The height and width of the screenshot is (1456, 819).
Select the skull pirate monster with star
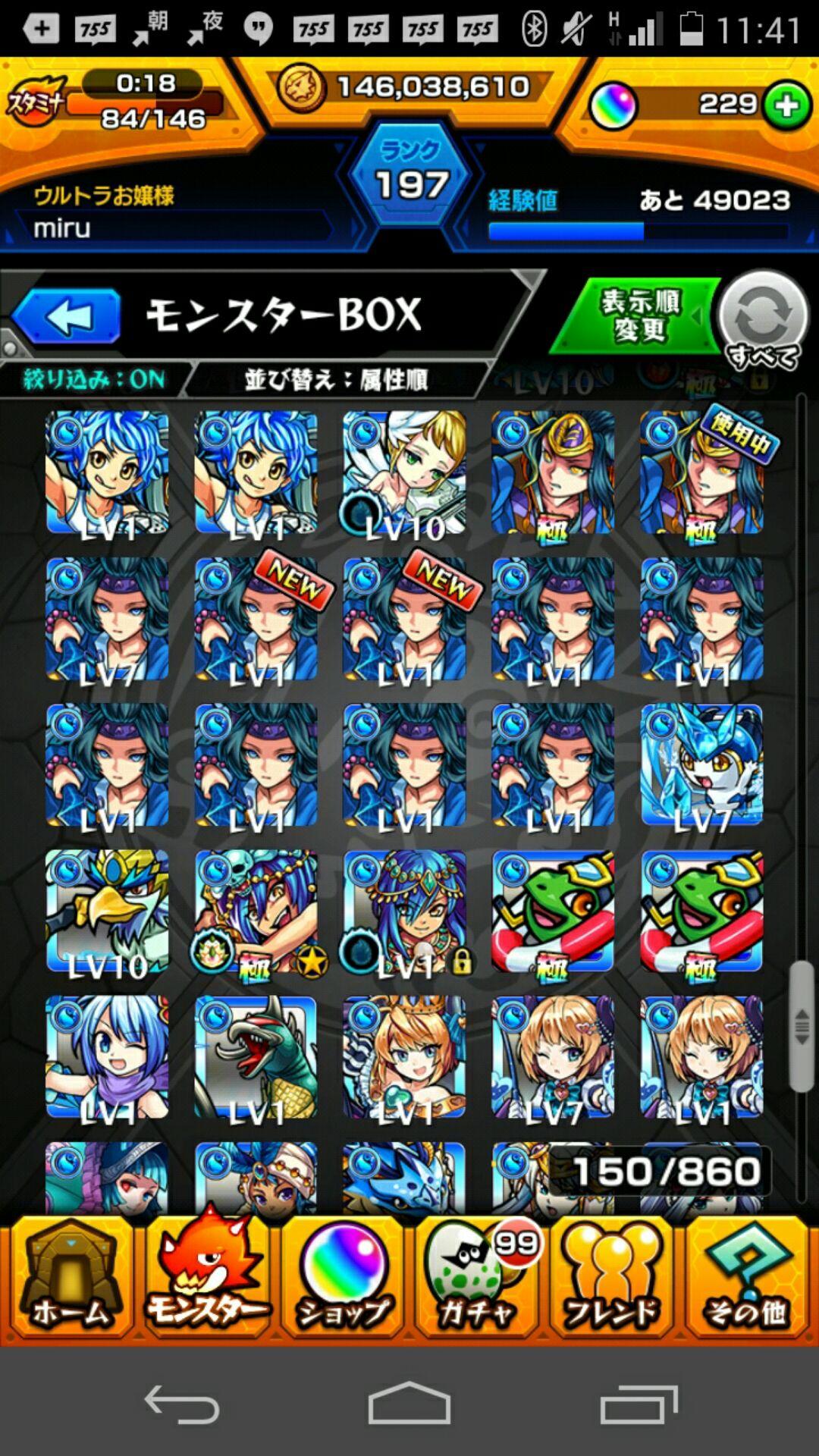(x=256, y=912)
